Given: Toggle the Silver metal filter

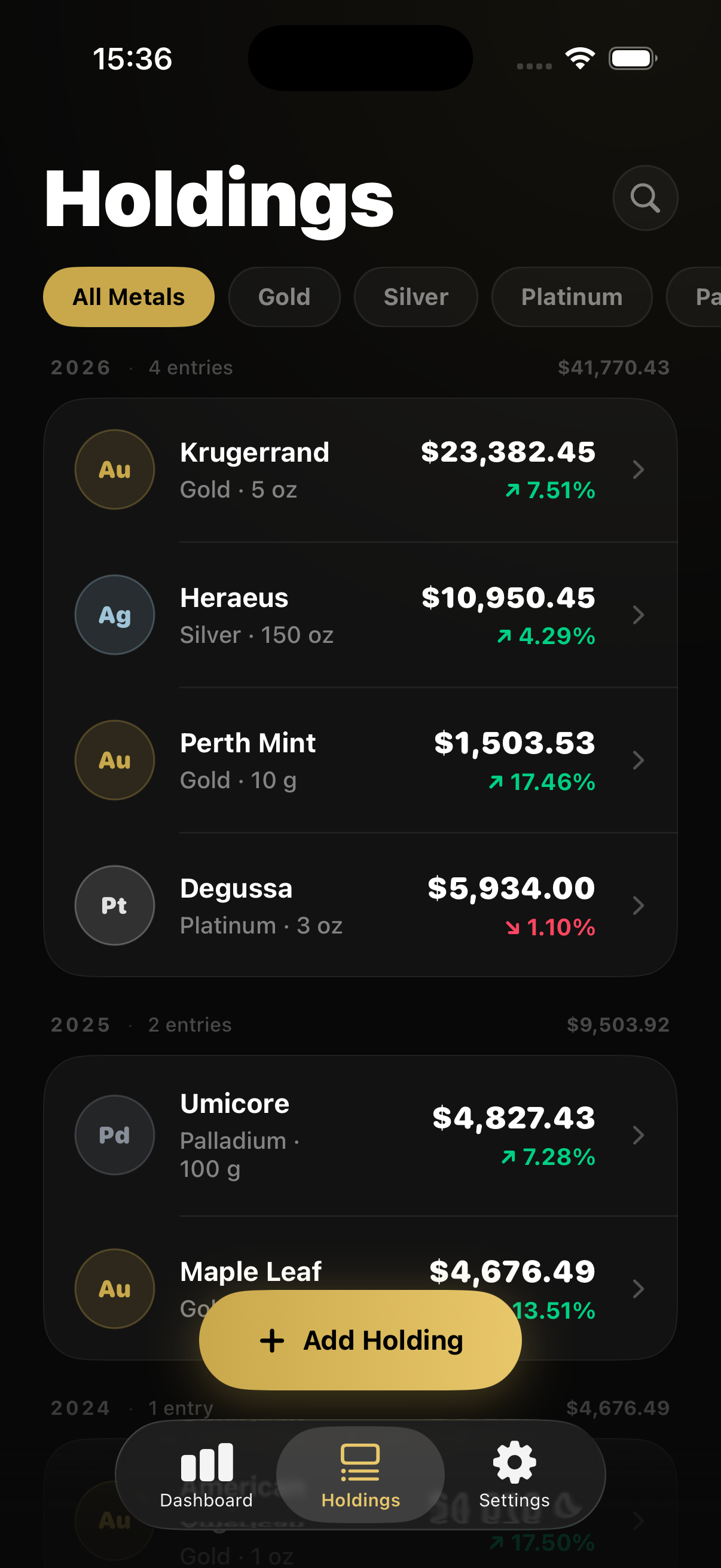Looking at the screenshot, I should click(415, 297).
